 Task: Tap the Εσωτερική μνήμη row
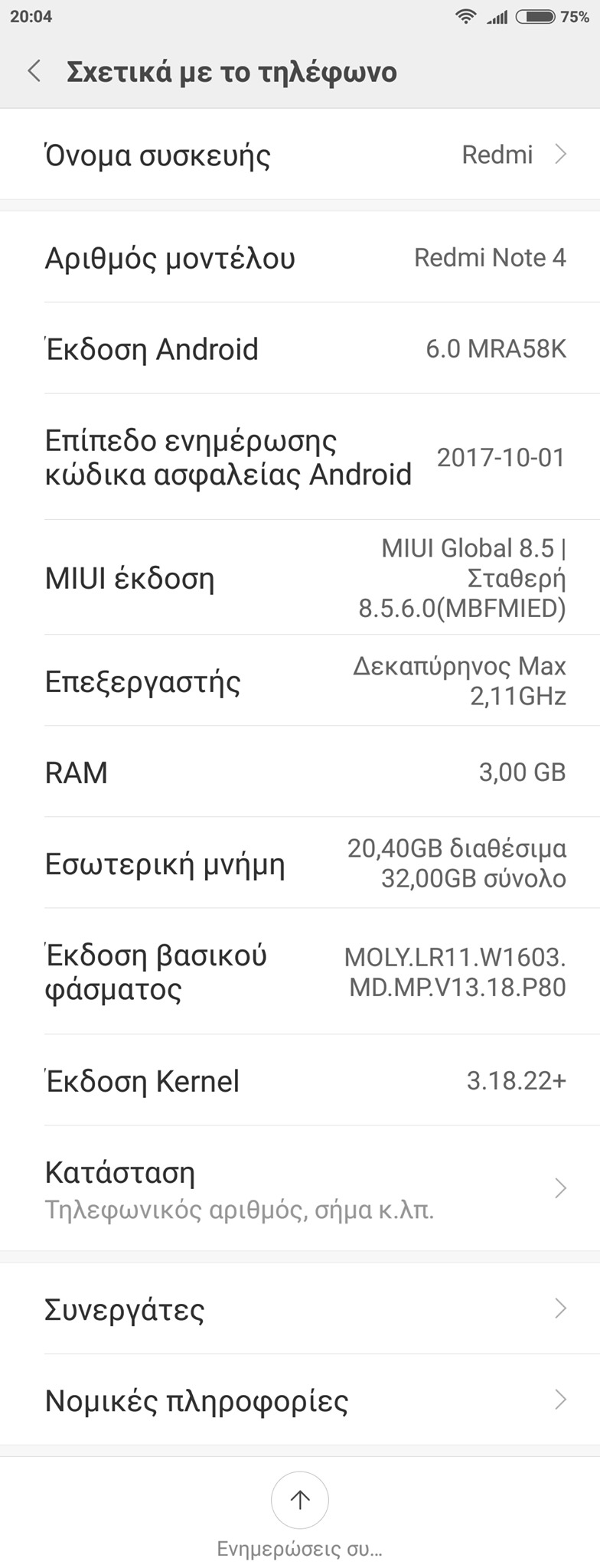[x=300, y=864]
